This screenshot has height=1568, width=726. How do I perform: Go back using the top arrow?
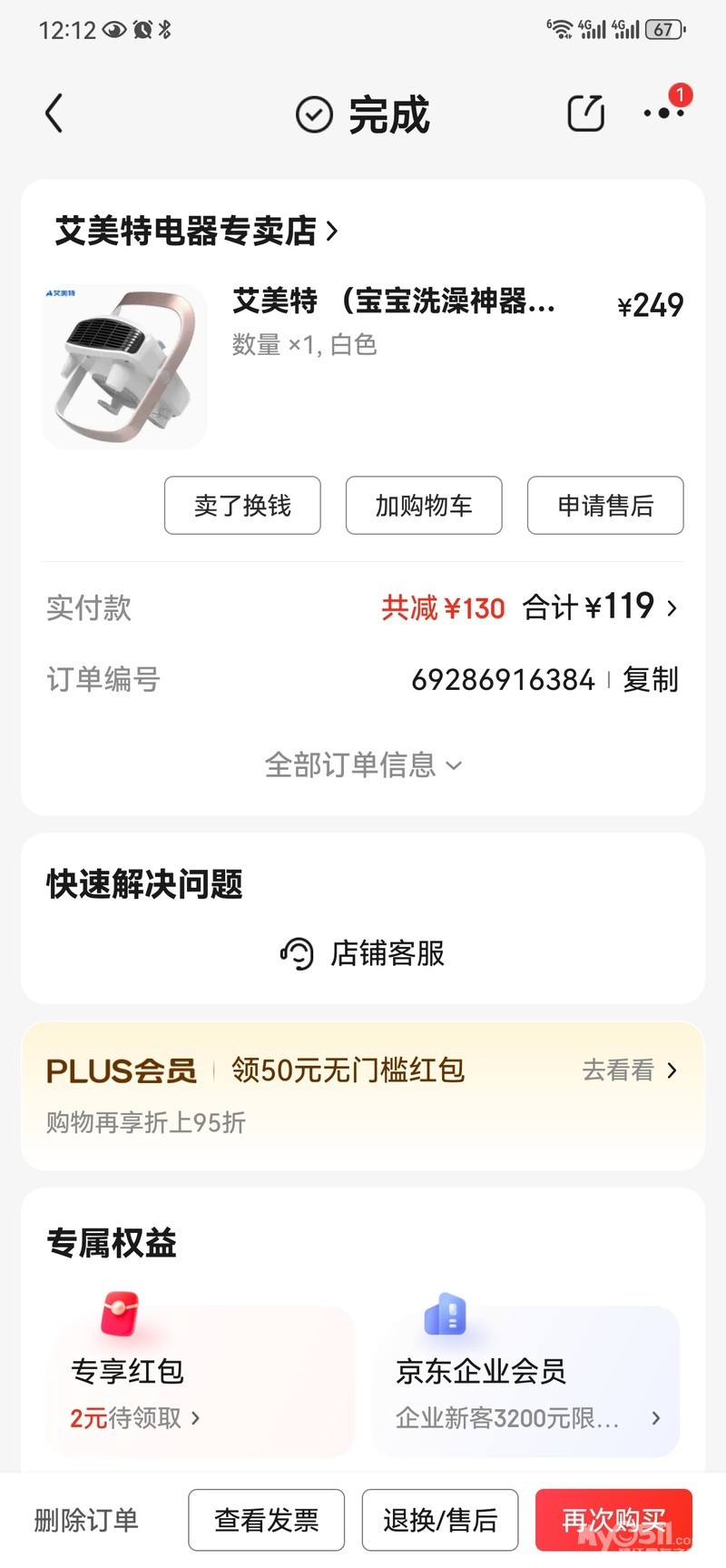tap(54, 114)
